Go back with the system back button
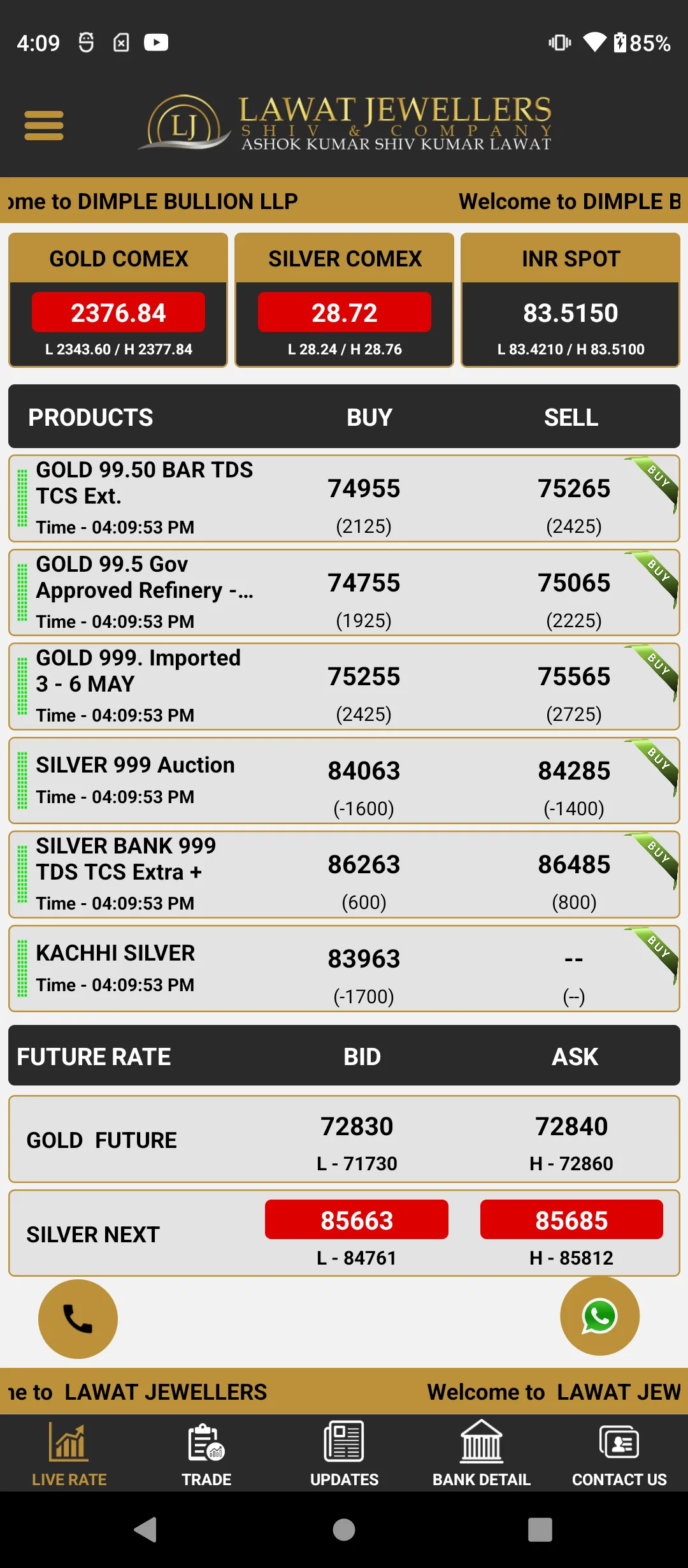 point(145,1529)
